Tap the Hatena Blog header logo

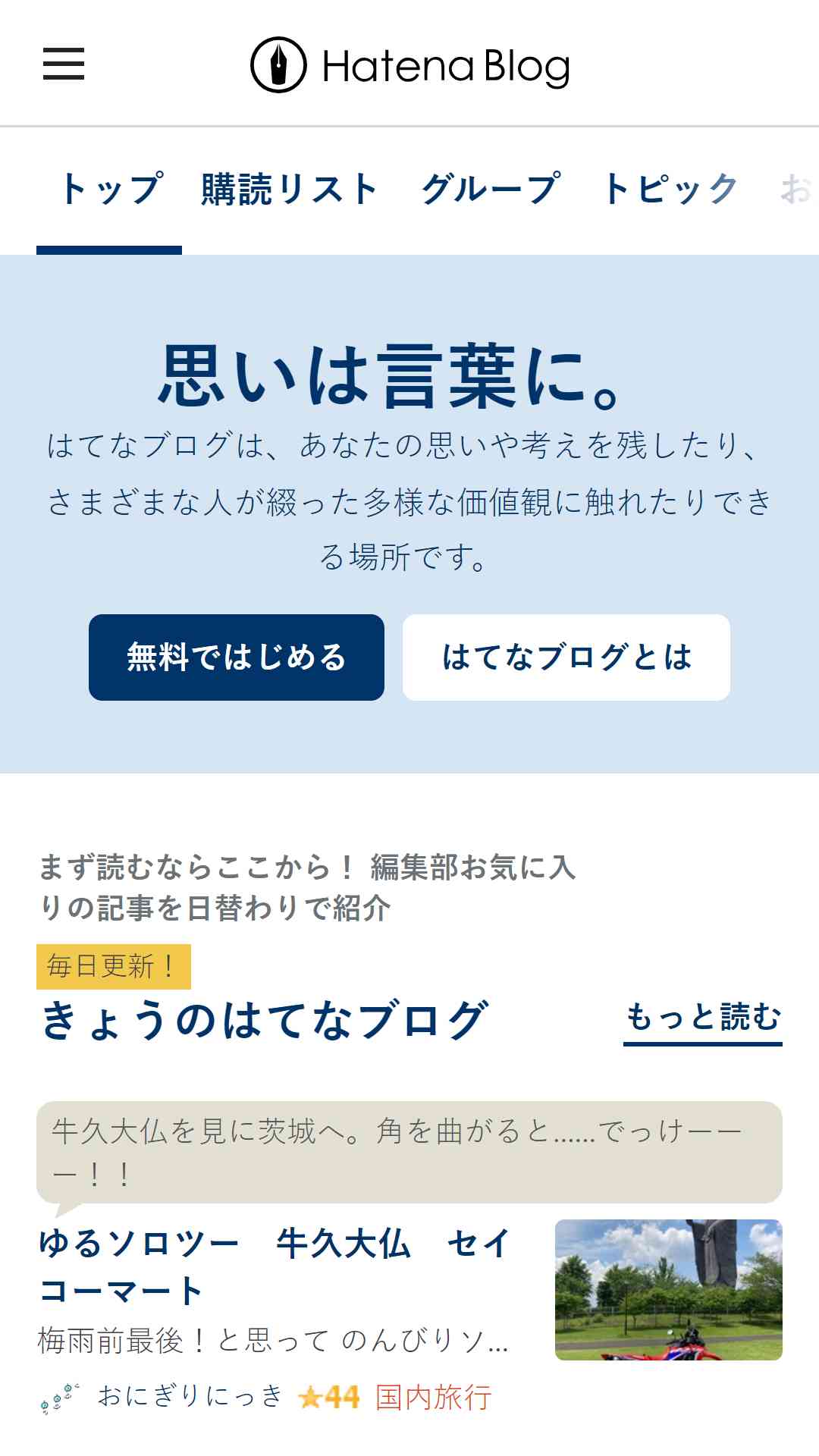pyautogui.click(x=409, y=65)
